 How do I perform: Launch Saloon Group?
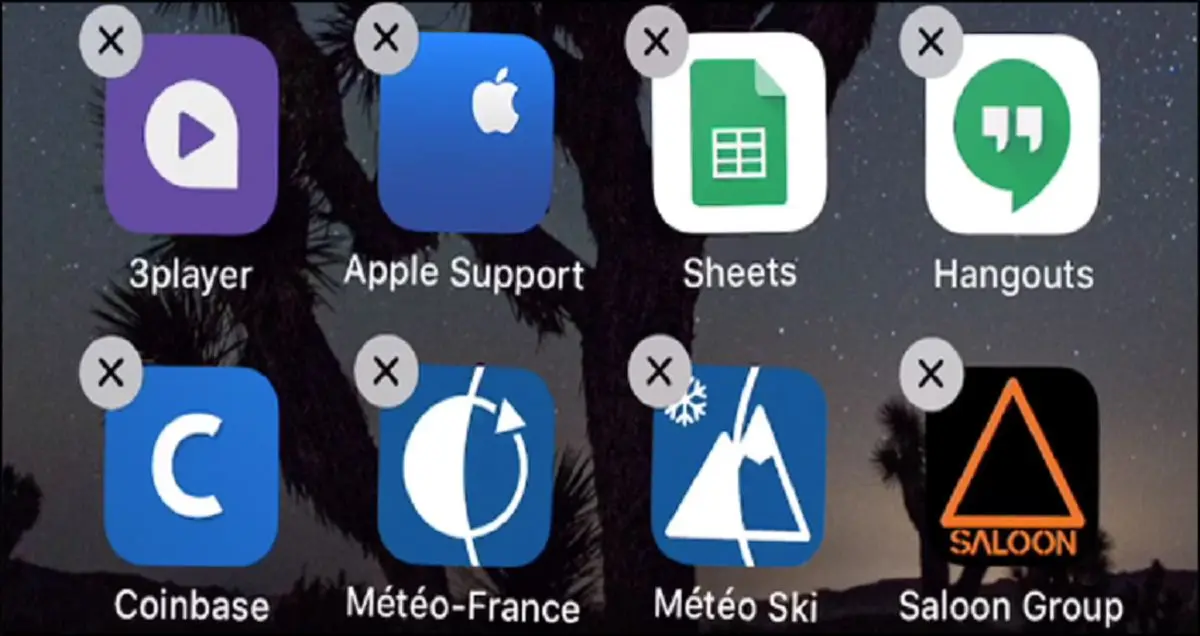click(1012, 466)
